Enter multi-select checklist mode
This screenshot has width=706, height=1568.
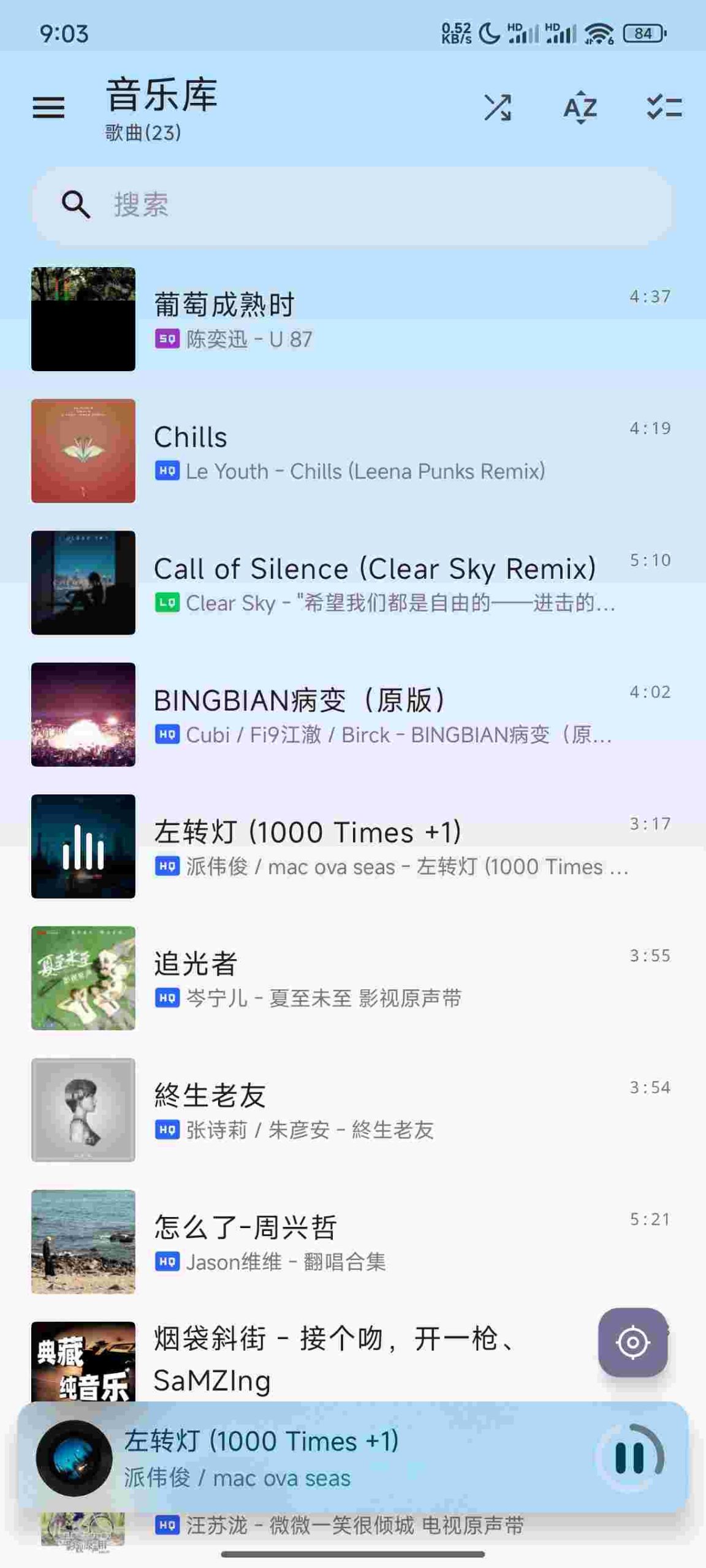click(x=664, y=107)
